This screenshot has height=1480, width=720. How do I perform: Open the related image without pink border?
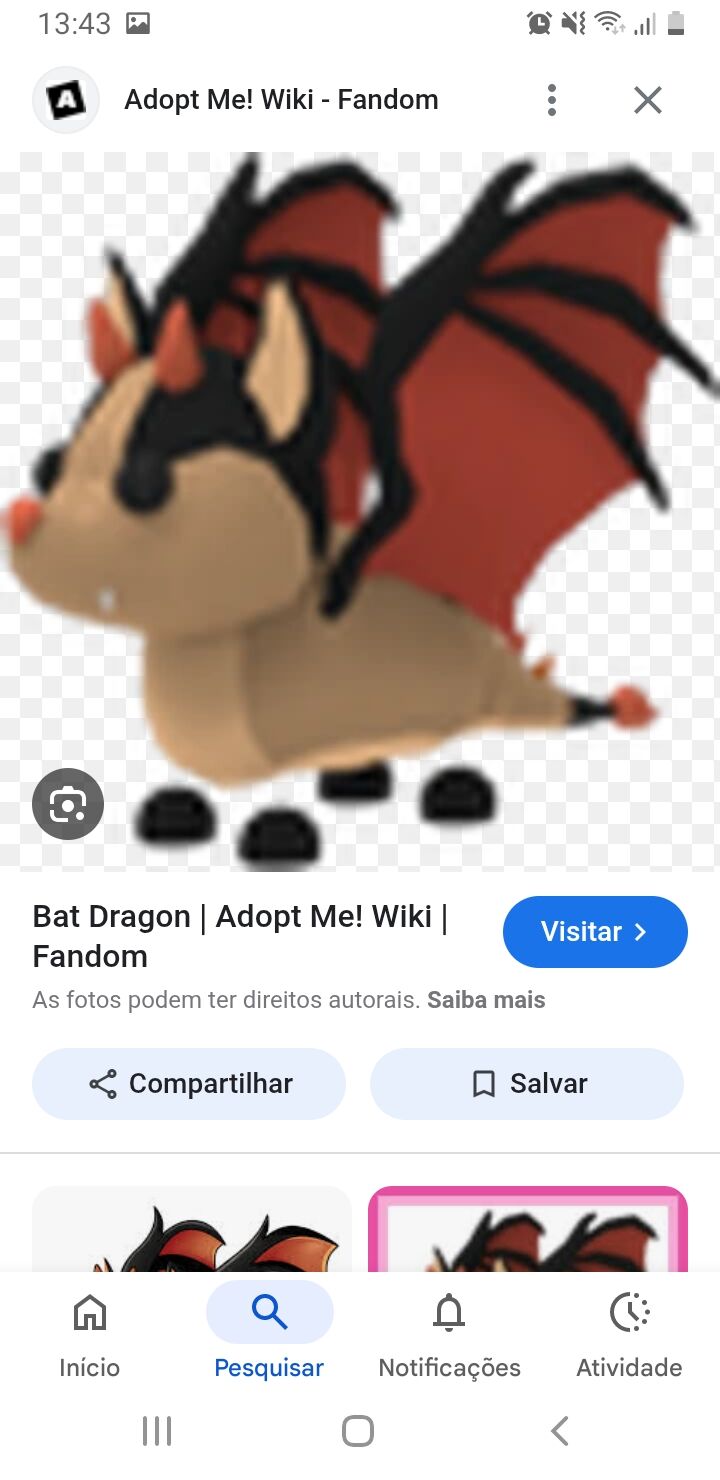pyautogui.click(x=192, y=1230)
